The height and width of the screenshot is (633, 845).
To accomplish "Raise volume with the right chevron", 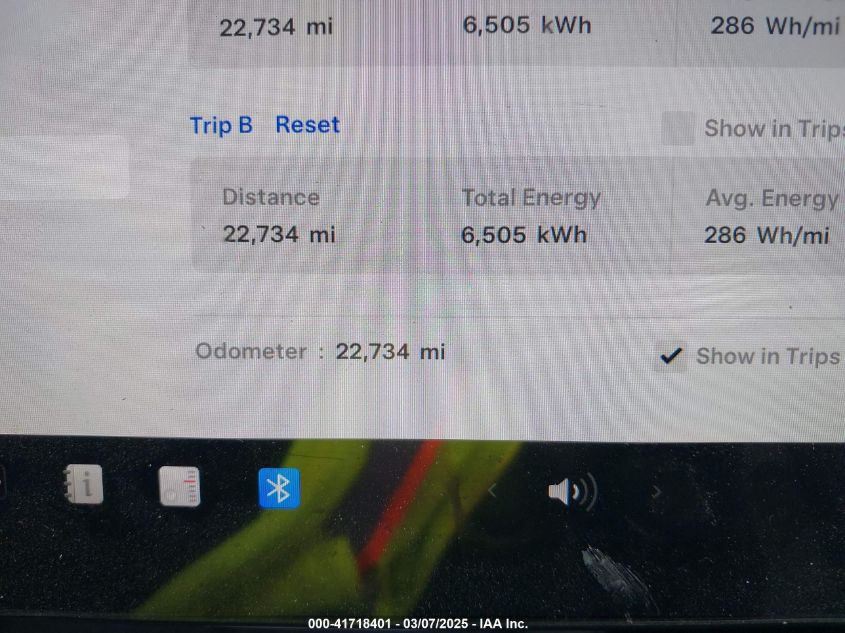I will [656, 491].
